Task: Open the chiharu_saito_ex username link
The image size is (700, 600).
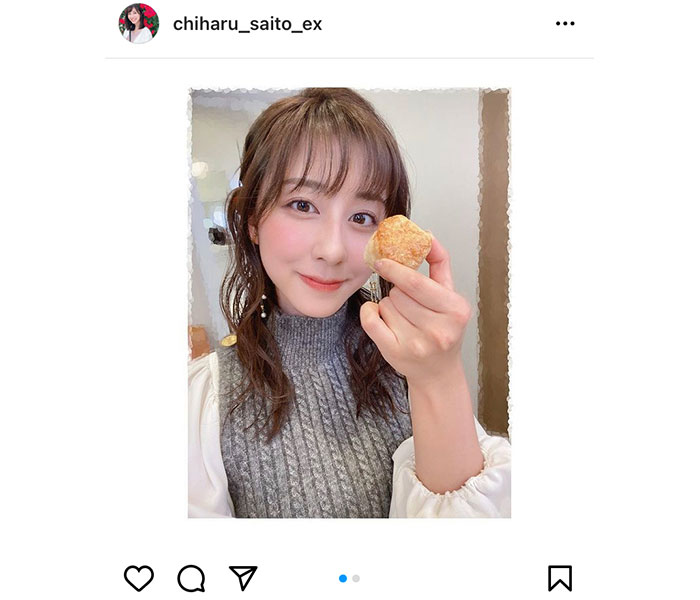Action: (247, 24)
